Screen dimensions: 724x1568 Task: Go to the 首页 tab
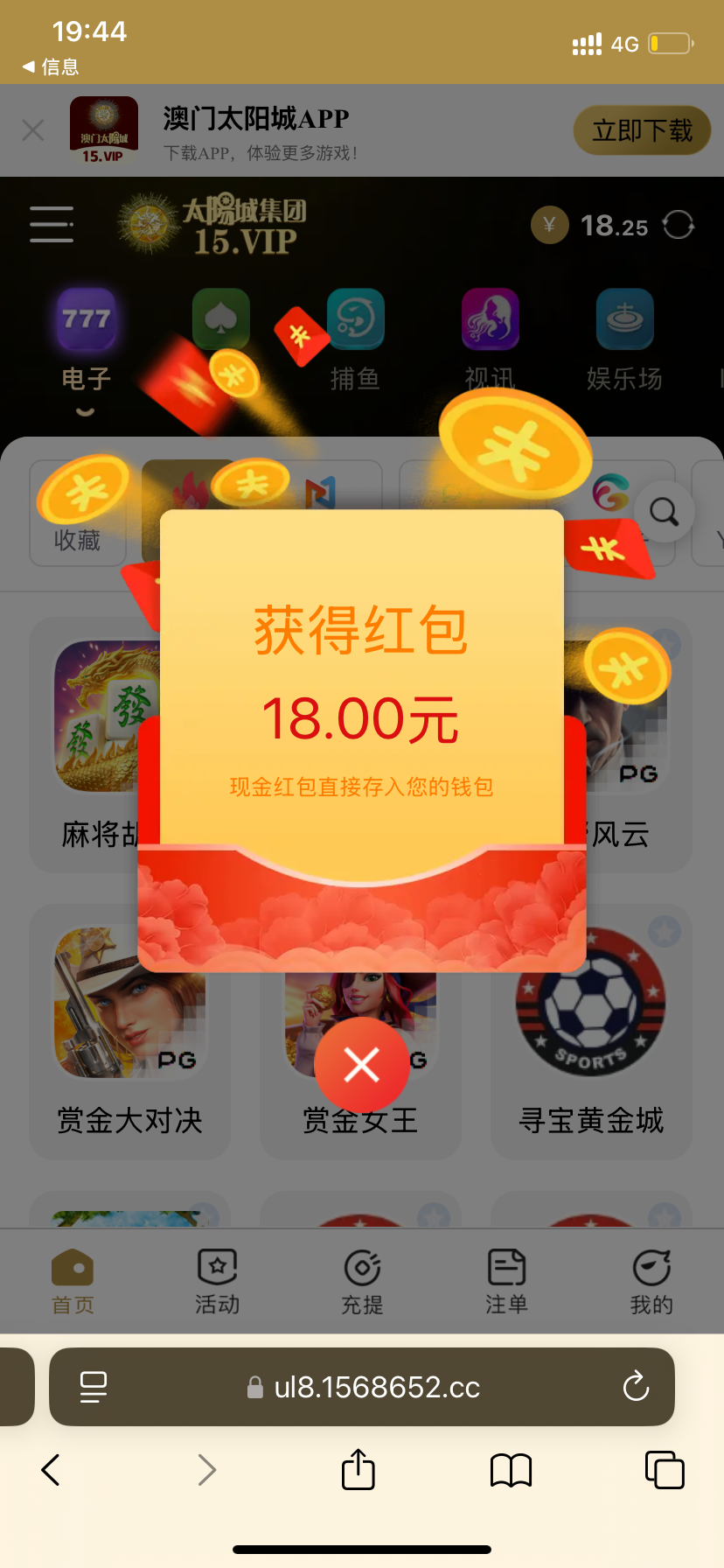(73, 1281)
